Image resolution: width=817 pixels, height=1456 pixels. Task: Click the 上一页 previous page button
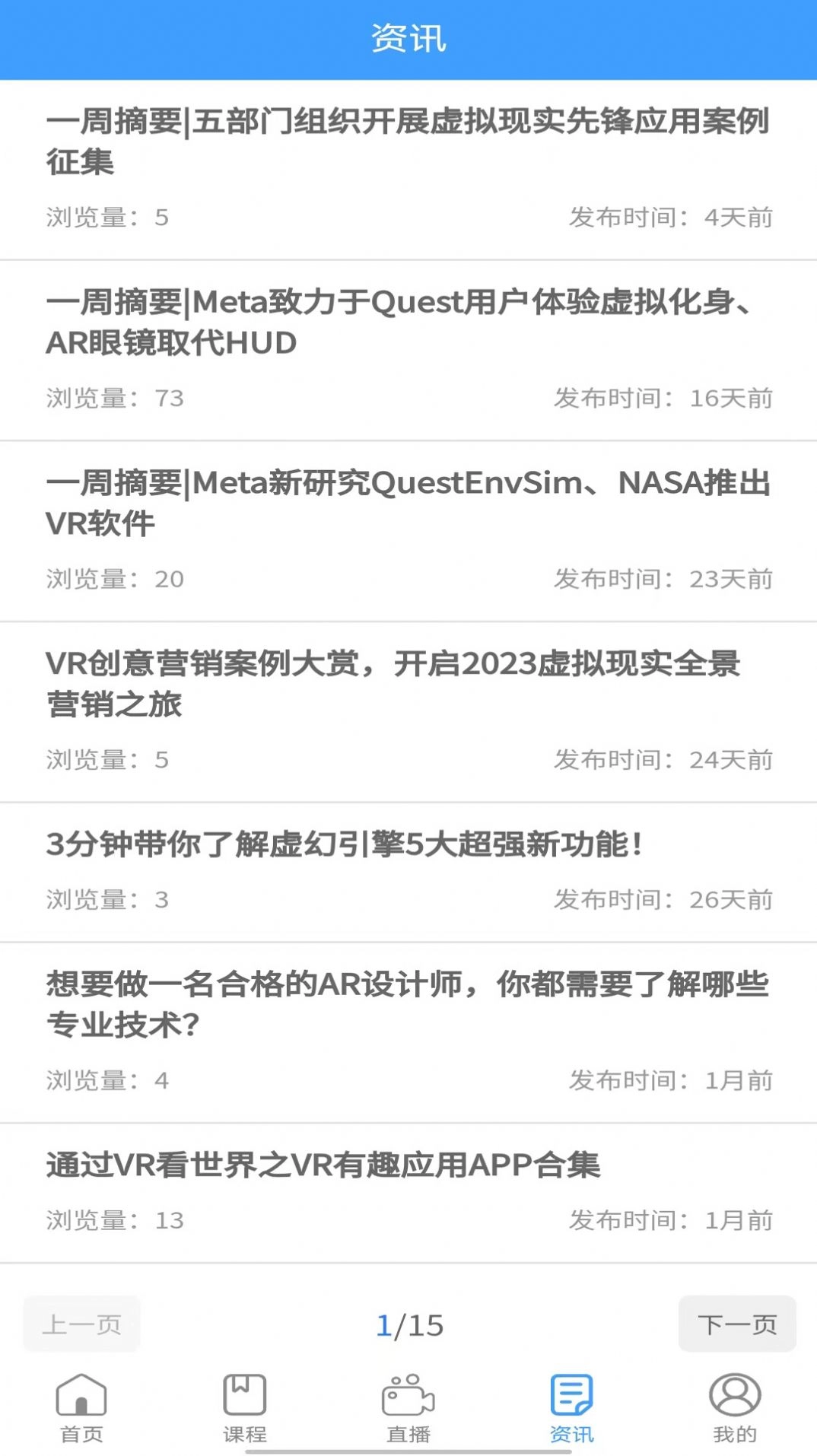[x=81, y=1324]
